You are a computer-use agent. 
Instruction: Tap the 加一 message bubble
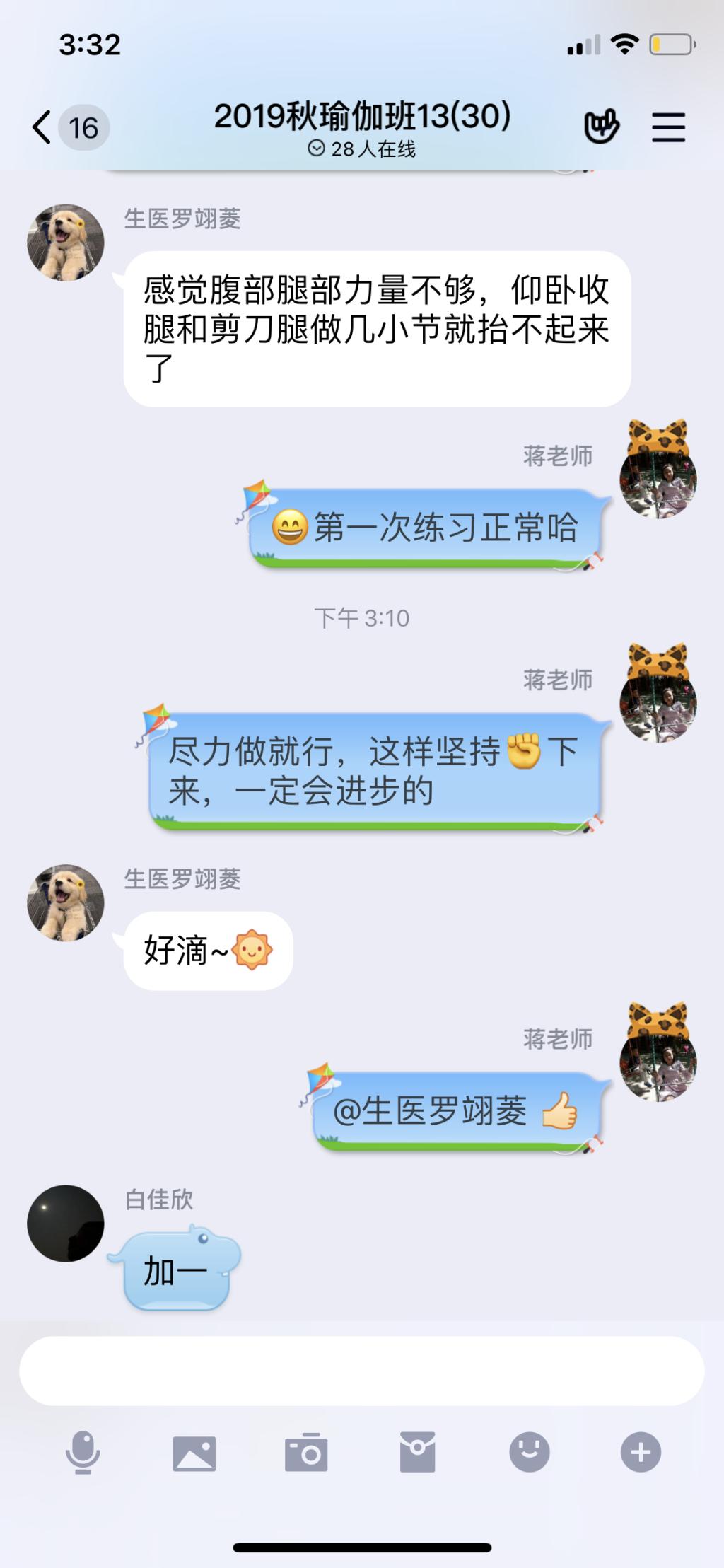tap(175, 1272)
